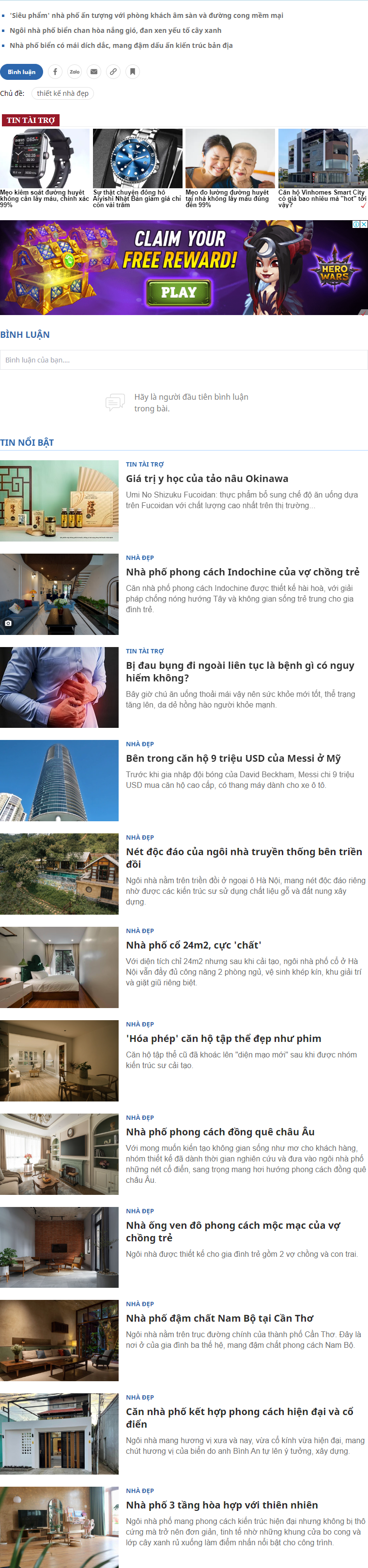Copy the article link
This screenshot has width=368, height=1568.
tap(113, 72)
